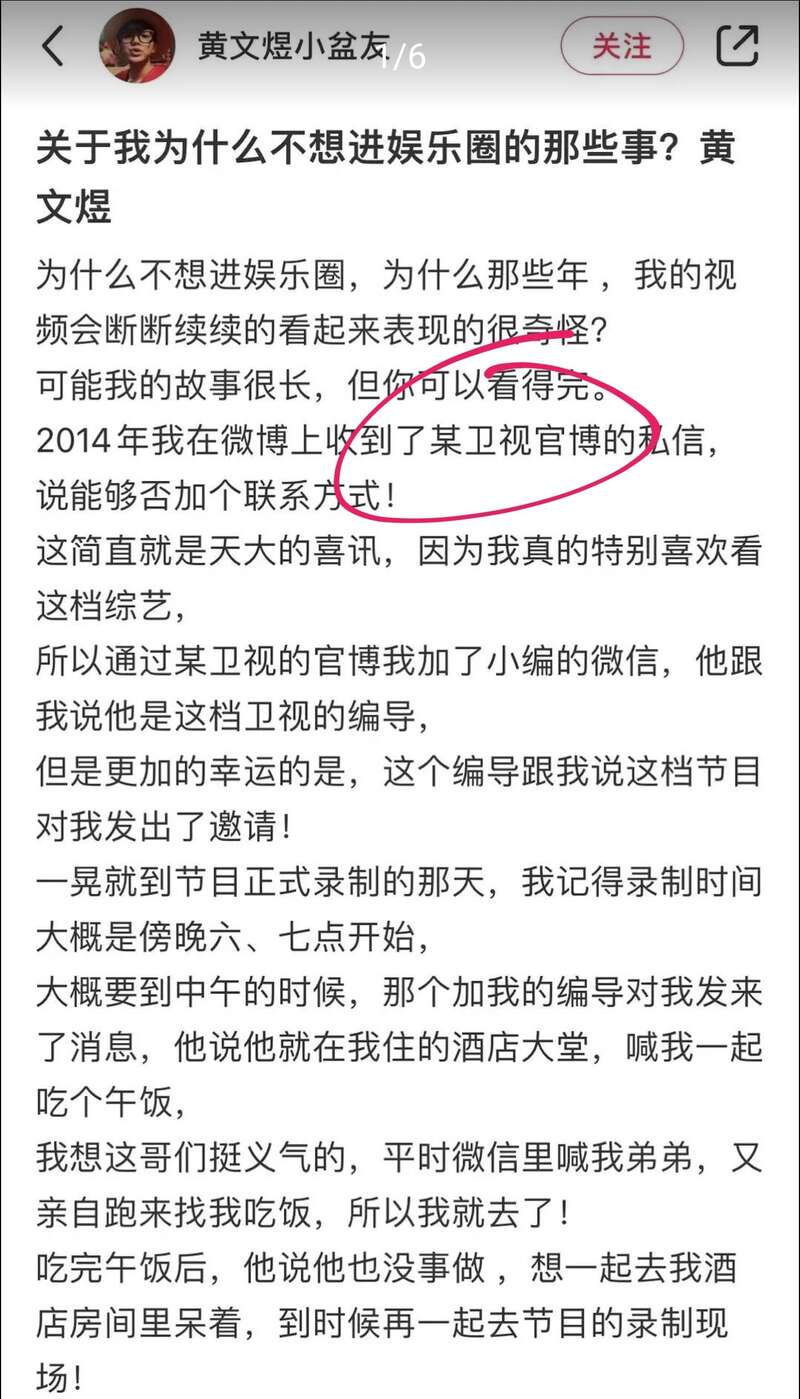Viewport: 800px width, 1399px height.
Task: Open 黄文煜小盆友's profile avatar
Action: 137,47
